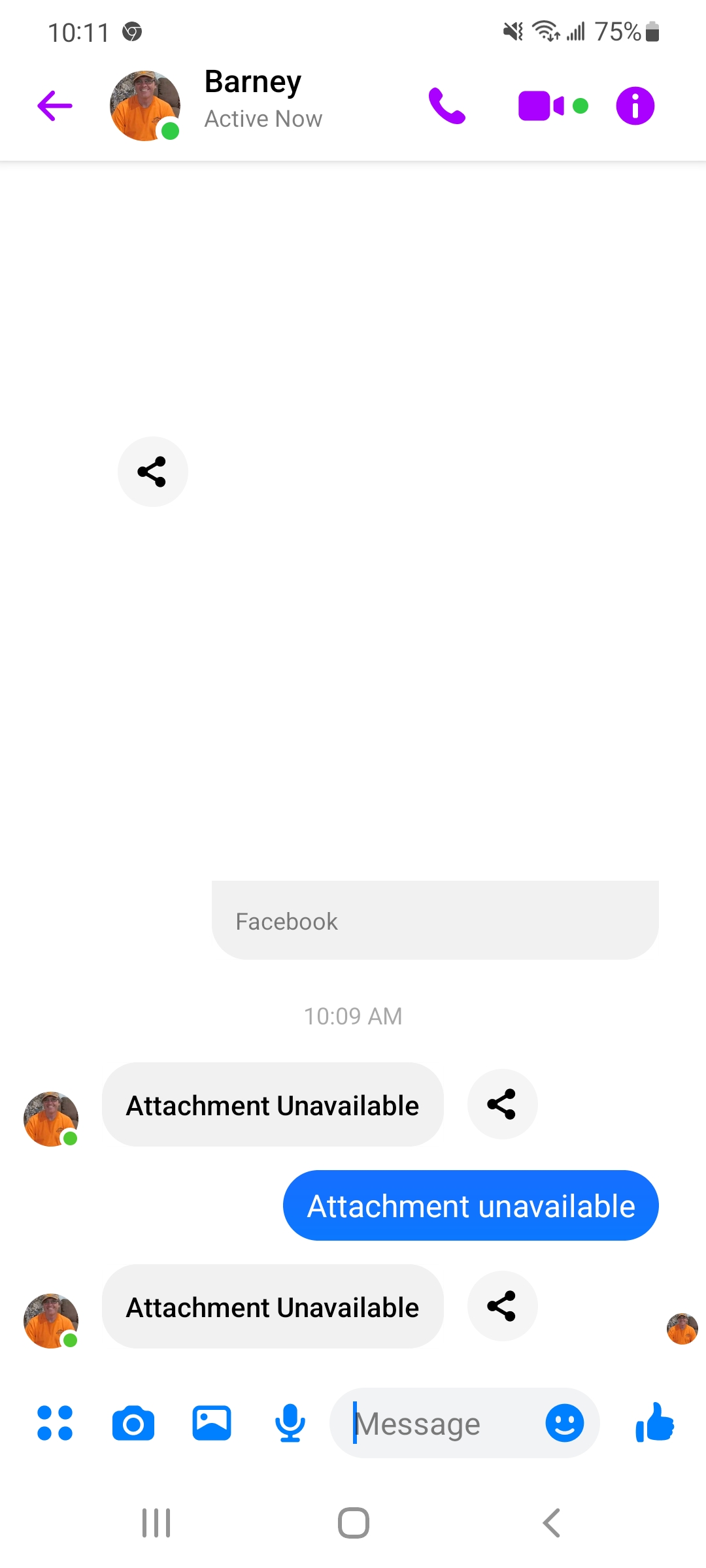Open the camera to take a photo
The height and width of the screenshot is (1568, 706).
(133, 1423)
